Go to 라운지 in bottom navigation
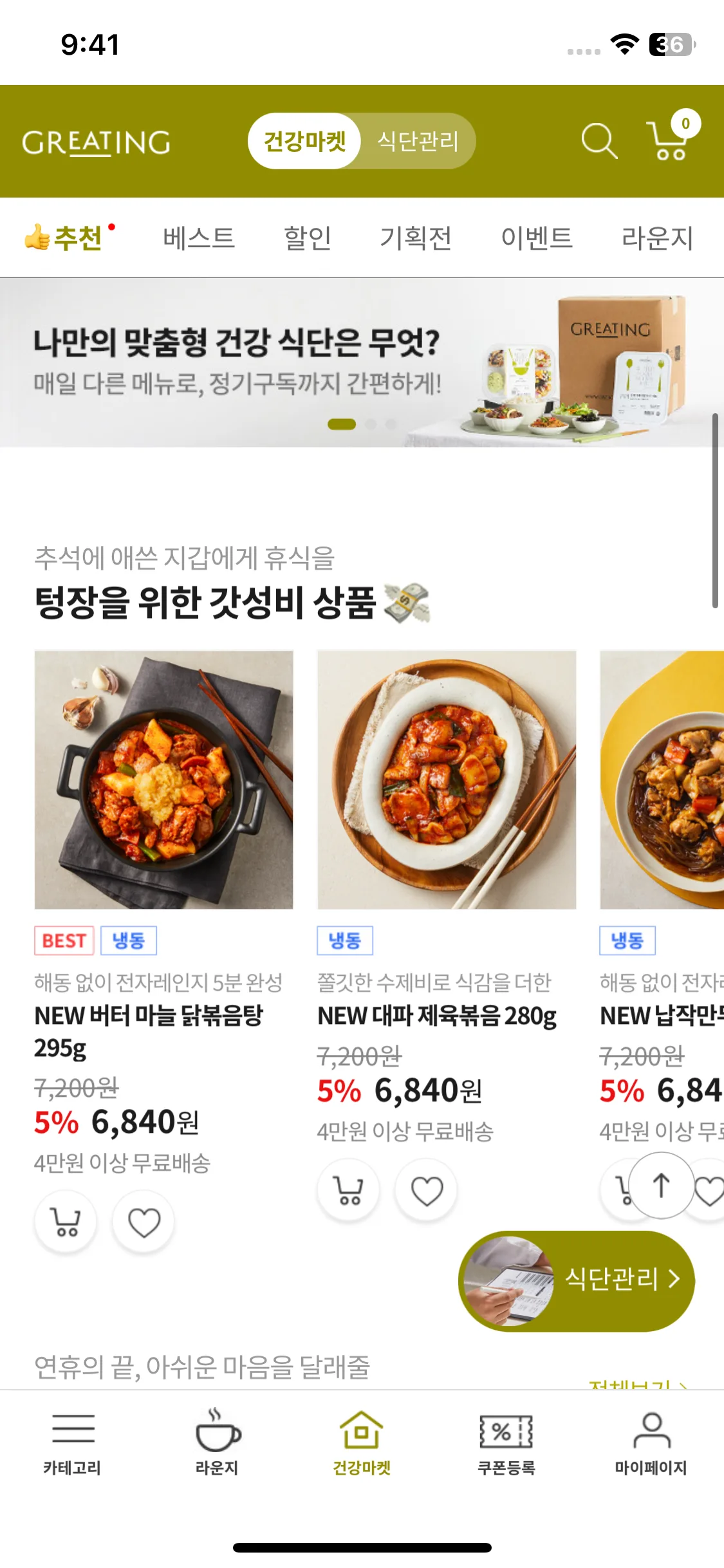The image size is (724, 1568). [217, 1442]
